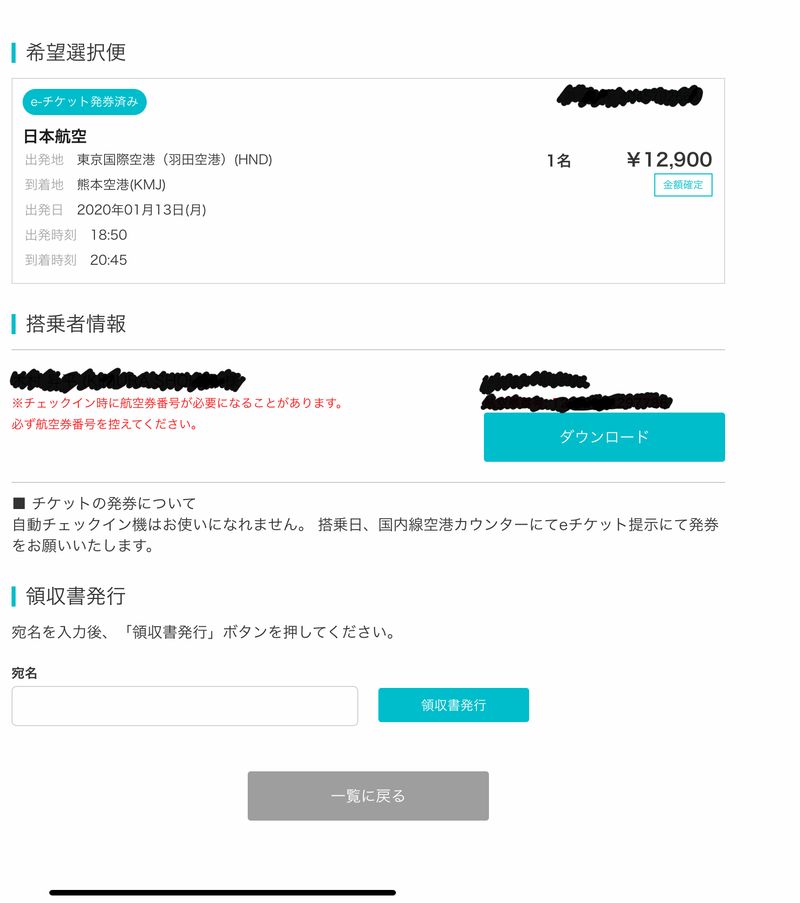Screen dimensions: 800x903
Task: Focus the 宛名 text field
Action: (x=185, y=706)
